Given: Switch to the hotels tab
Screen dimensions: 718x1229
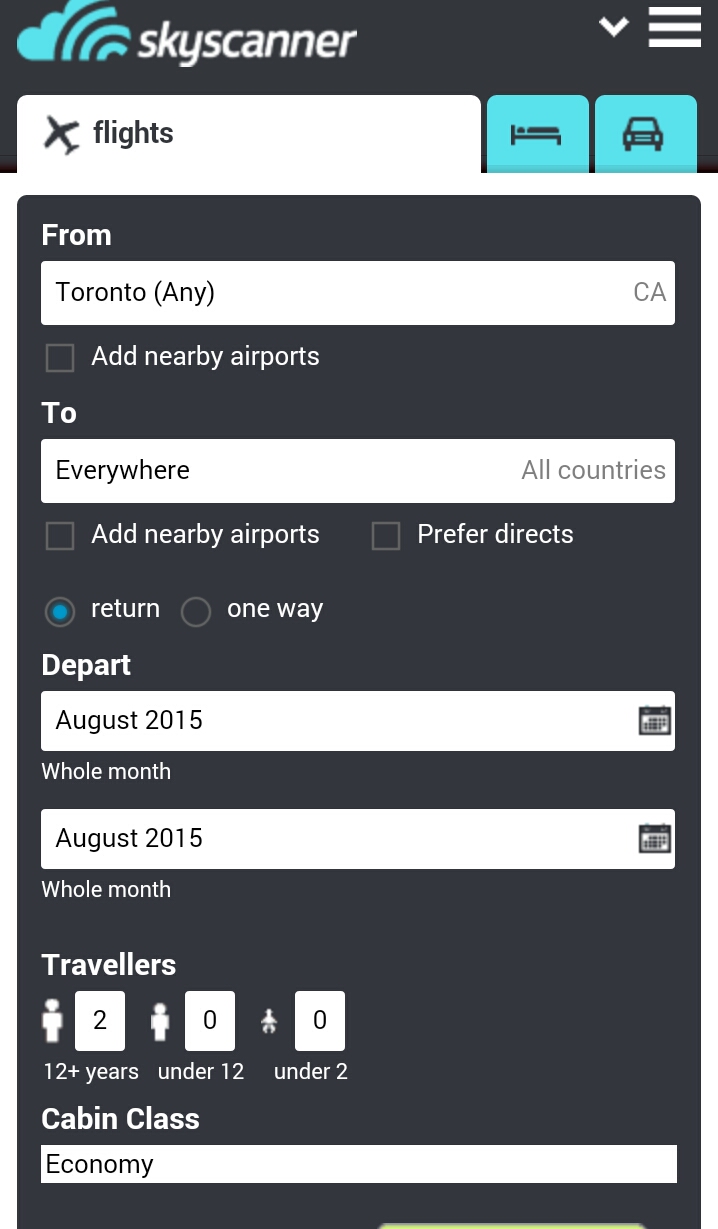Looking at the screenshot, I should point(536,134).
